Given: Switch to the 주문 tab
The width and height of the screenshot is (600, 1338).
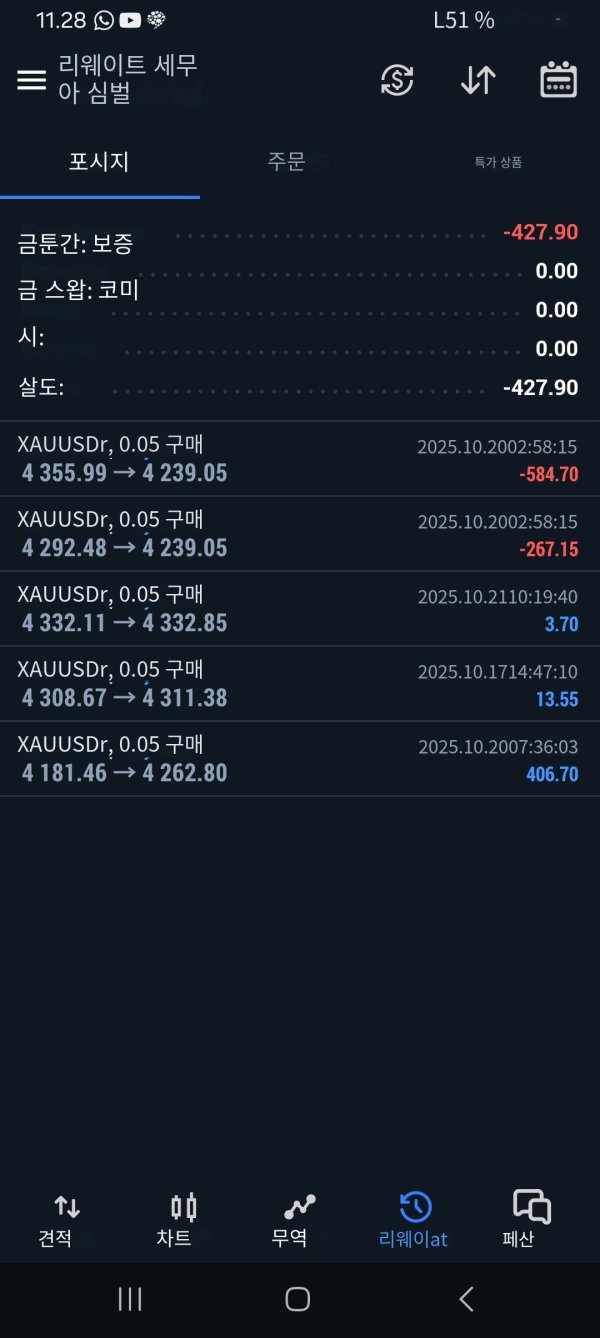Looking at the screenshot, I should pos(287,162).
